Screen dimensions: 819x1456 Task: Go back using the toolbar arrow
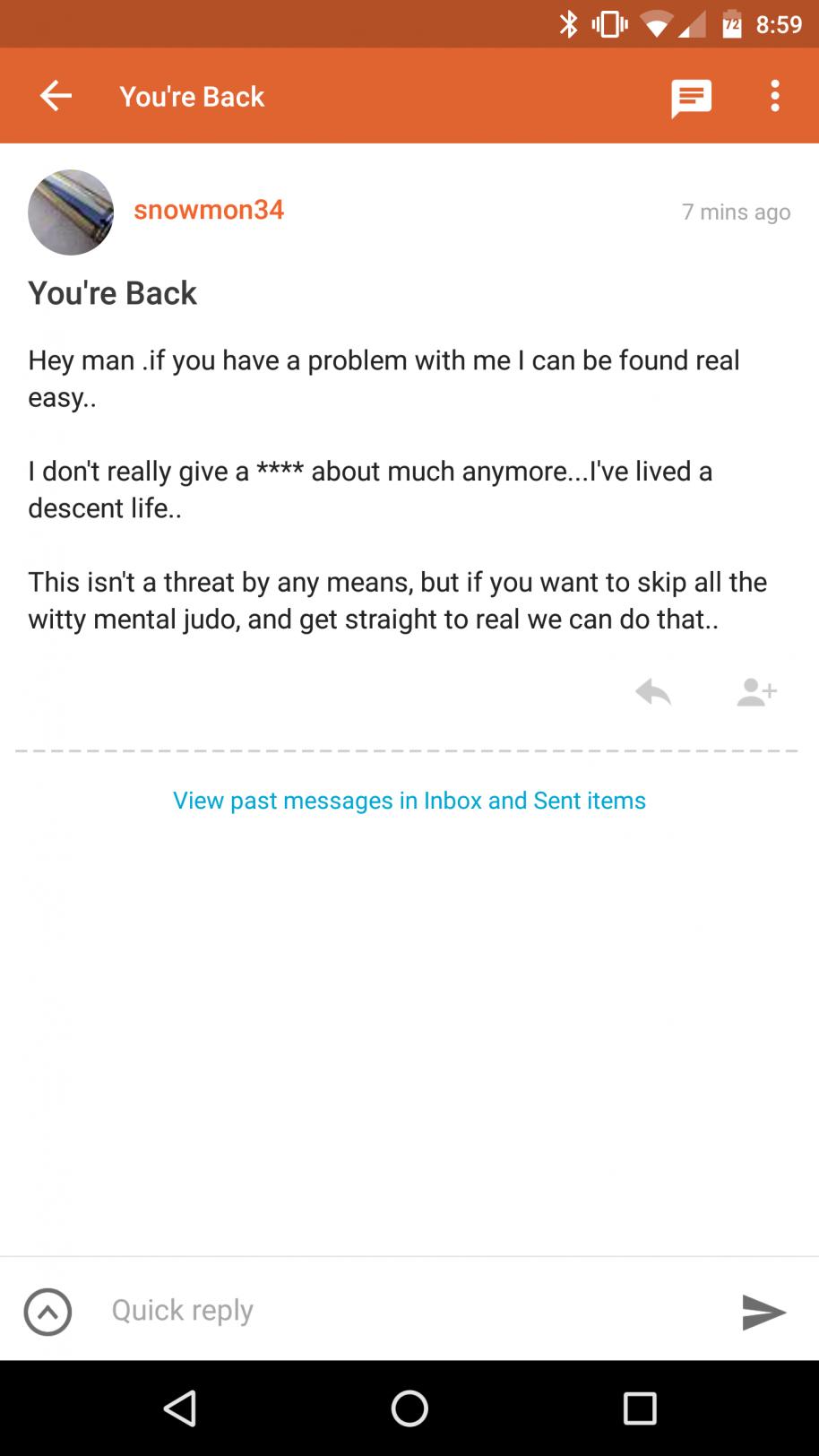coord(56,96)
